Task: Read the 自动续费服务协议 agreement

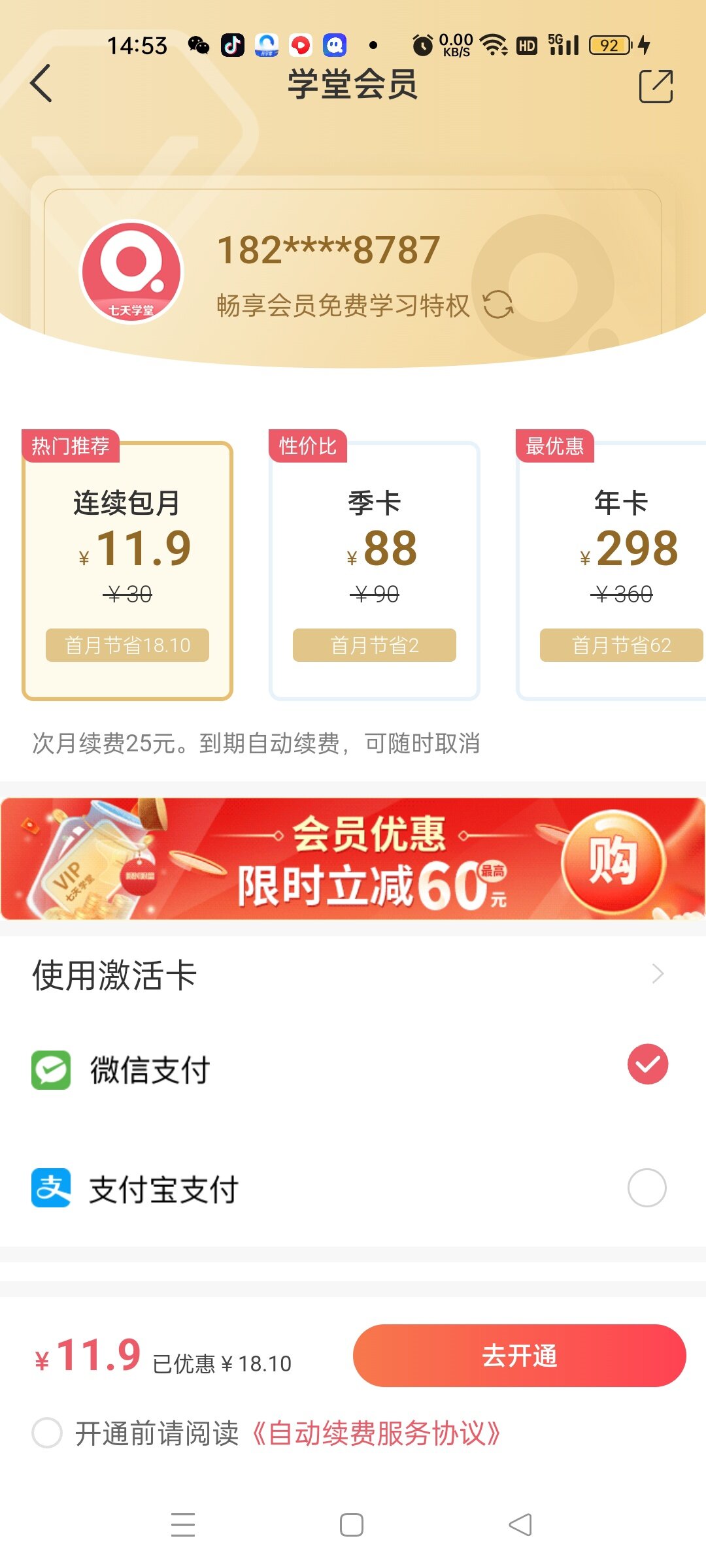Action: (377, 1434)
